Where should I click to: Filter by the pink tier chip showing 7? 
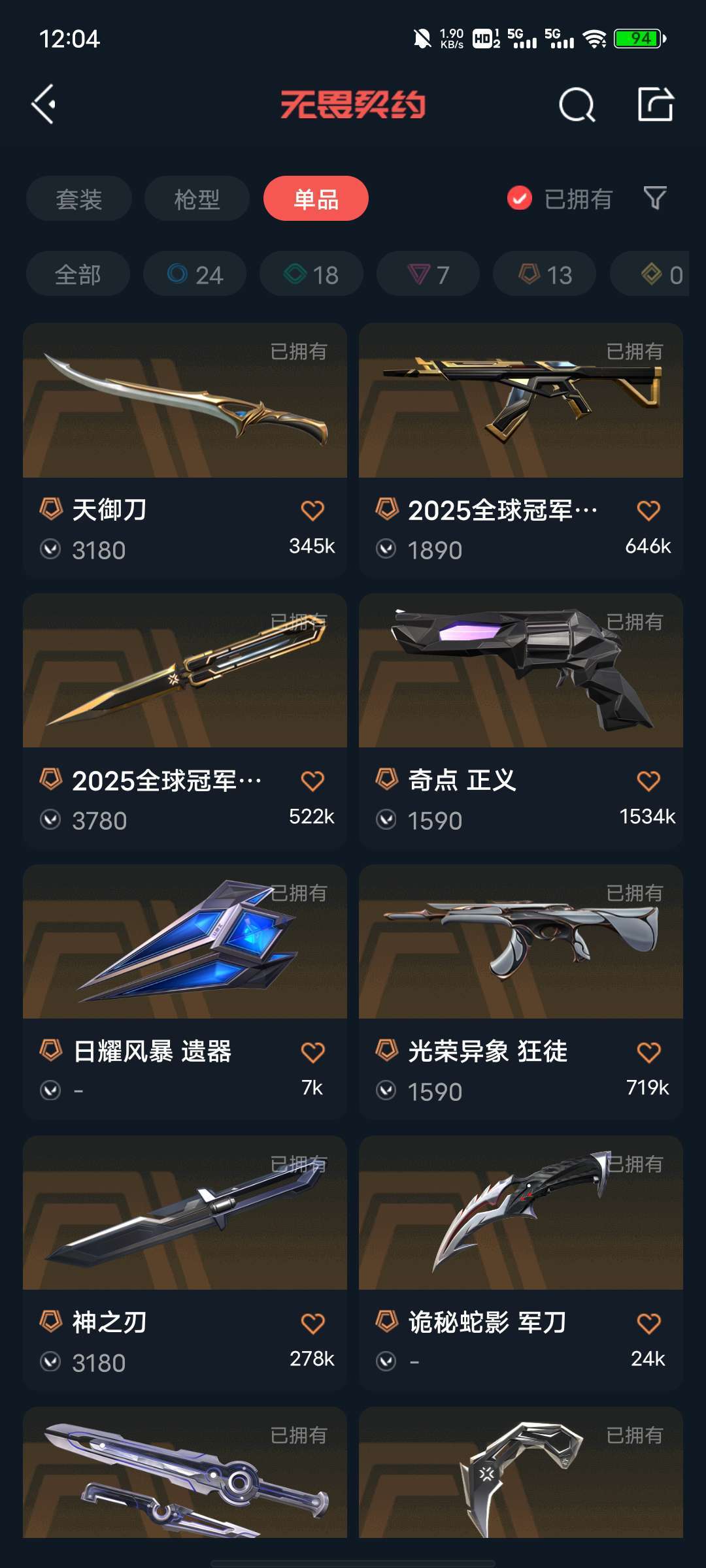point(428,274)
